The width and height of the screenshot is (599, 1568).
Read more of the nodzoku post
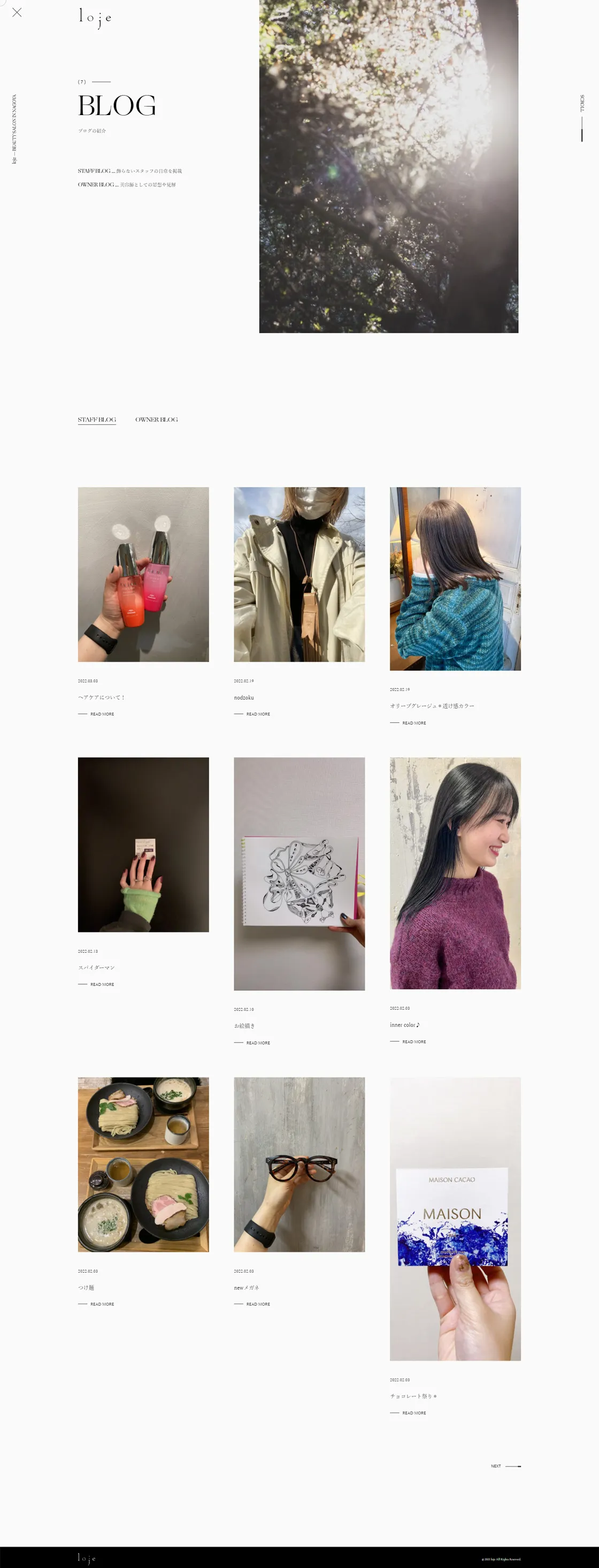click(x=257, y=714)
